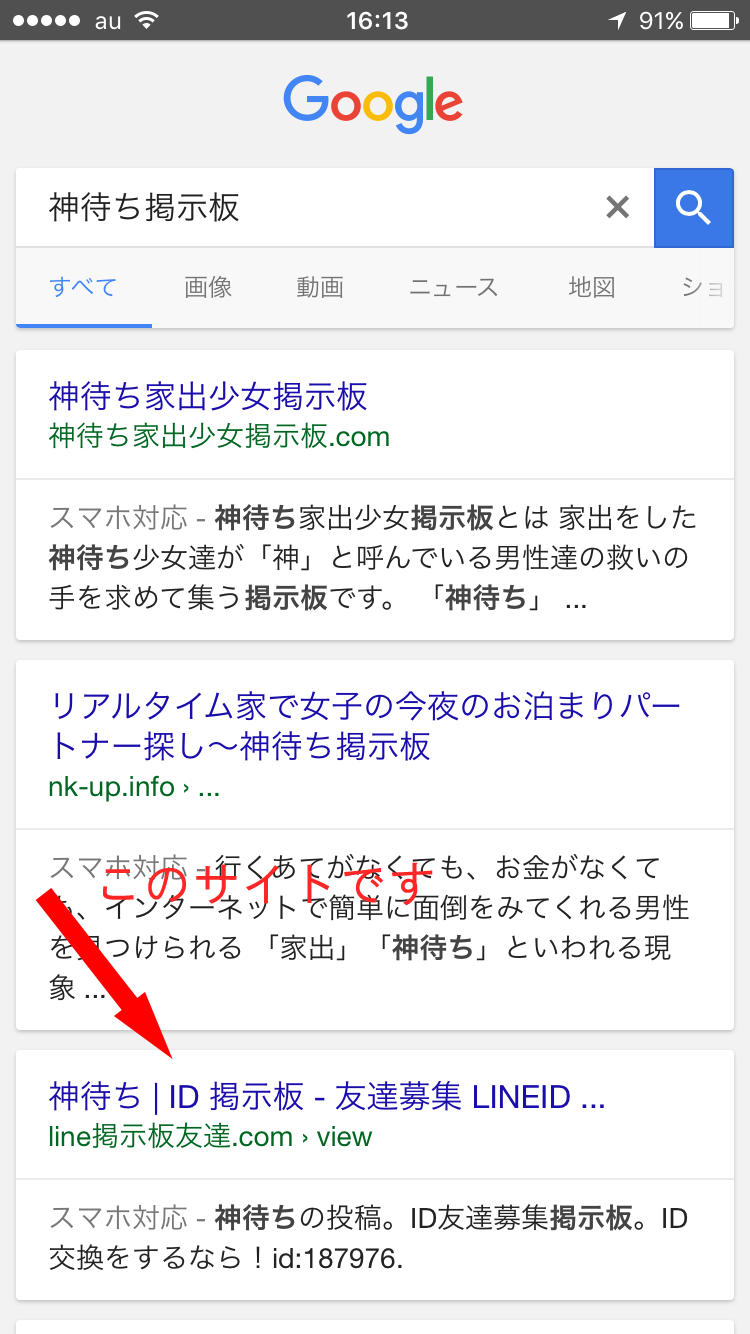Tap the blue magnifier search button
The height and width of the screenshot is (1334, 750).
[693, 208]
